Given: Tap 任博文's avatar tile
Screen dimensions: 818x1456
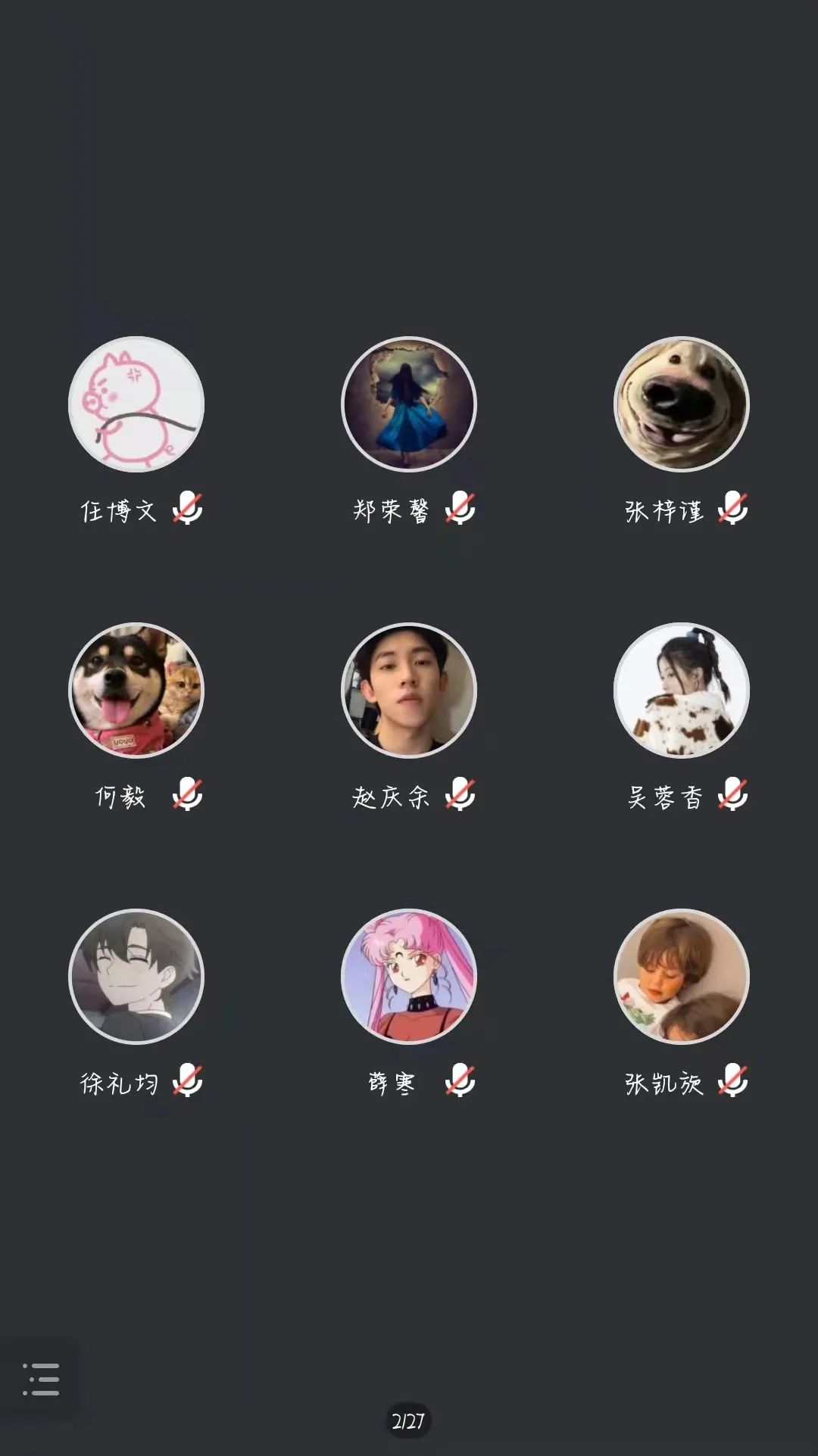Looking at the screenshot, I should tap(136, 404).
